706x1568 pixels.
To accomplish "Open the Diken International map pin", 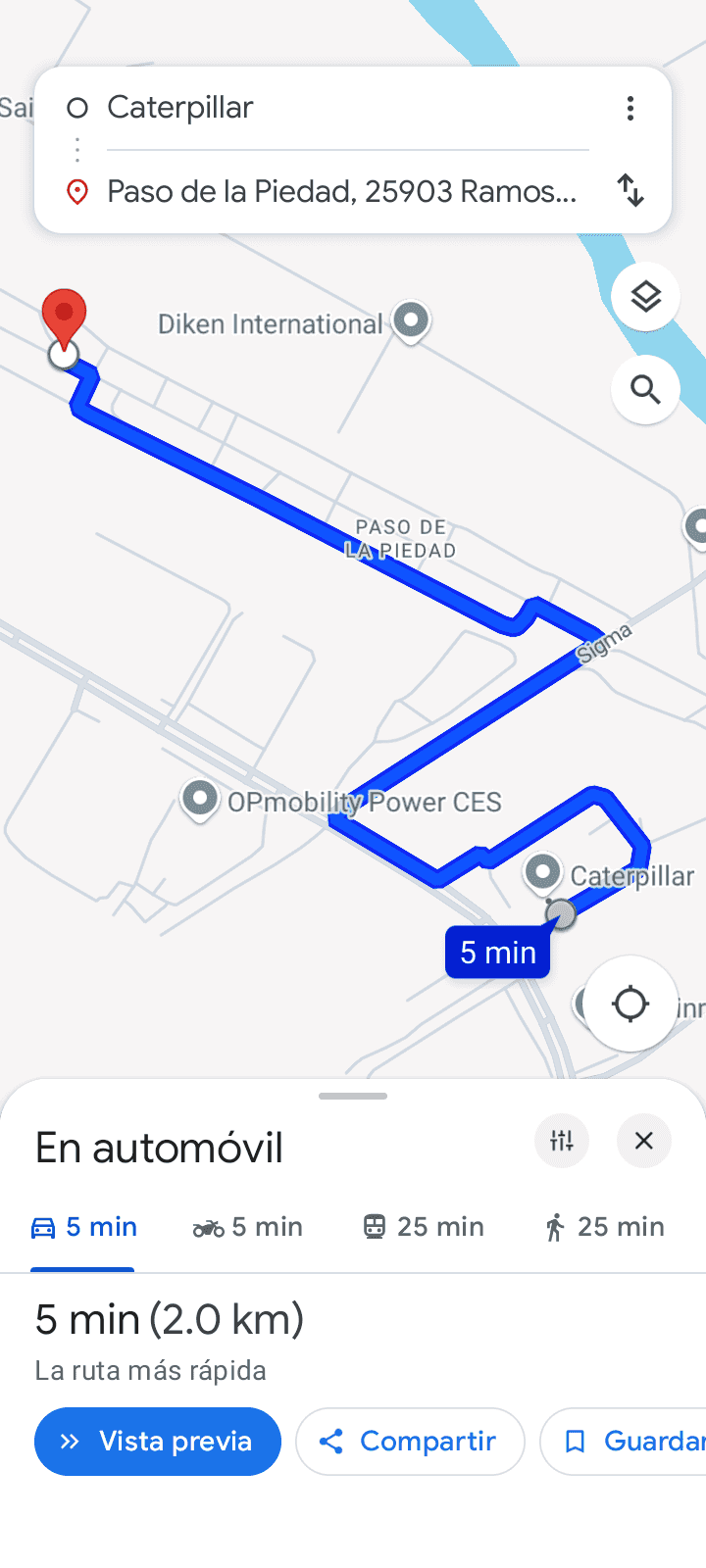I will click(x=411, y=320).
